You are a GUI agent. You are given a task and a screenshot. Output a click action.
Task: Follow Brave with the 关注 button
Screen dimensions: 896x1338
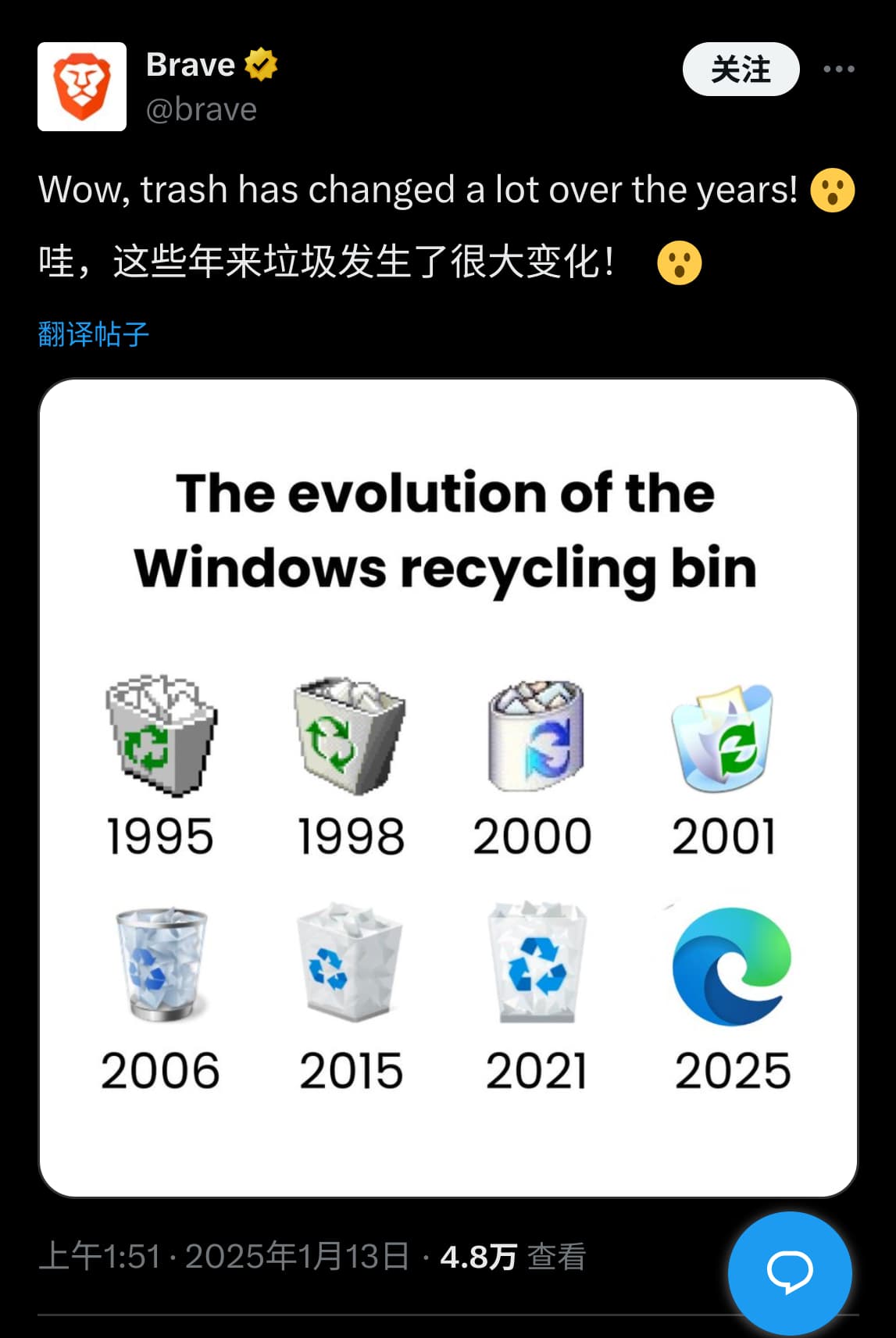tap(741, 69)
